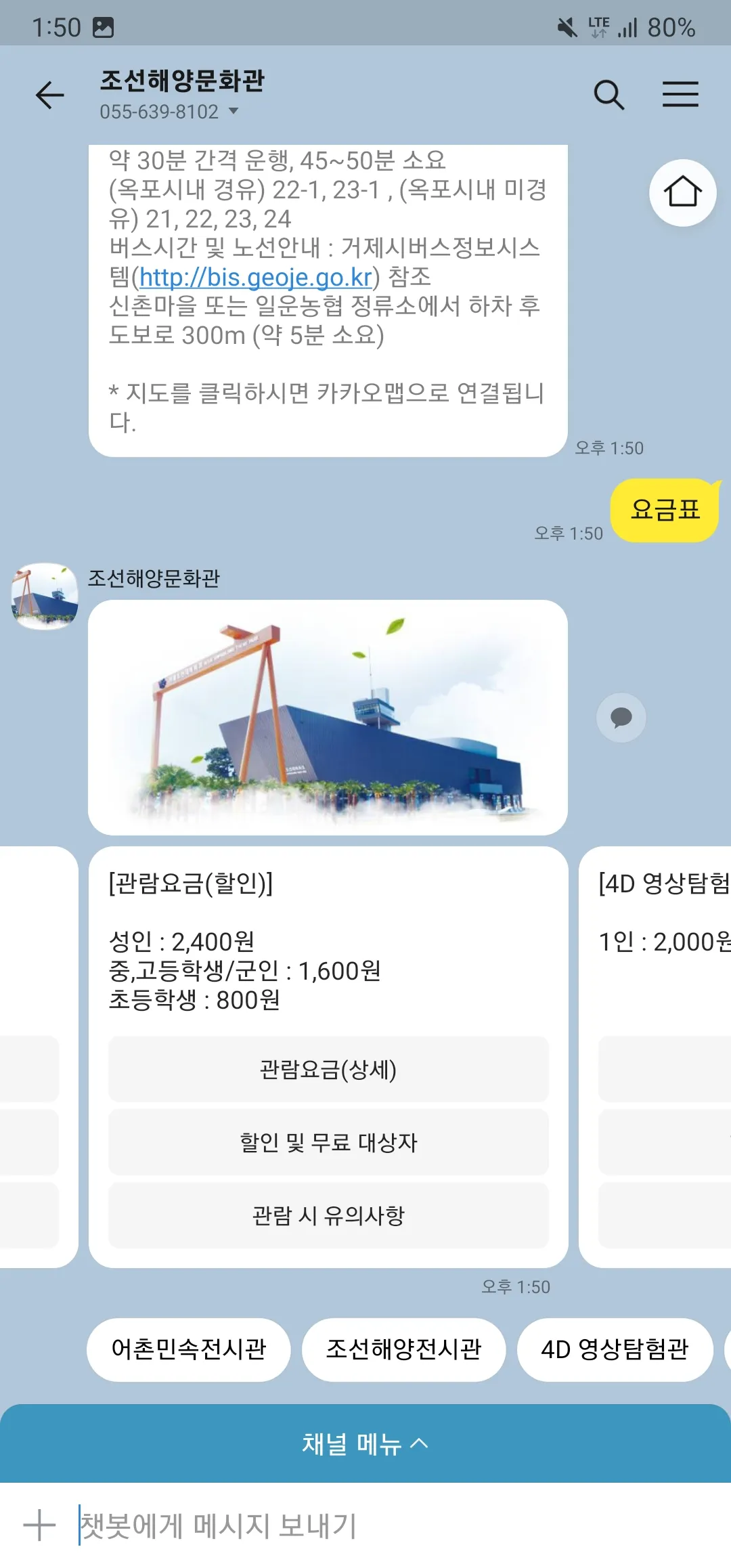The width and height of the screenshot is (731, 1568).
Task: Open the 조선해양문화관 building image card
Action: pos(328,718)
